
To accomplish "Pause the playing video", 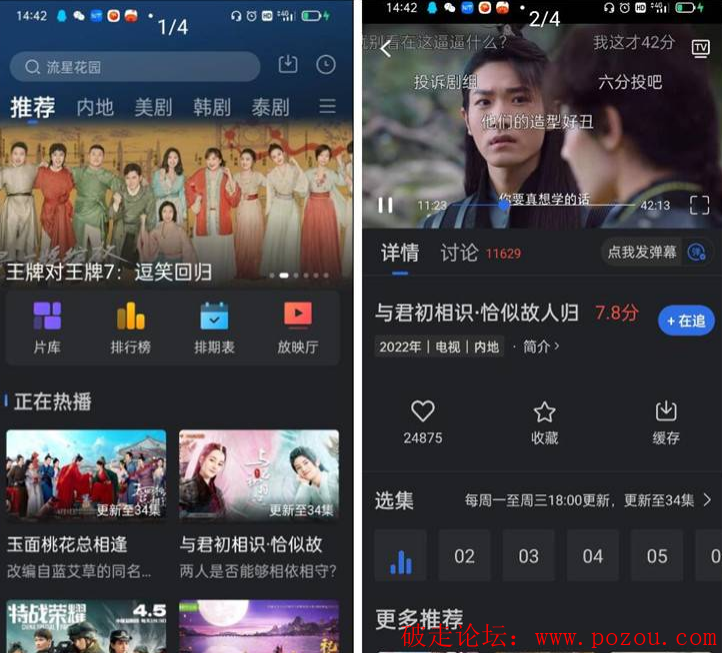I will click(385, 205).
